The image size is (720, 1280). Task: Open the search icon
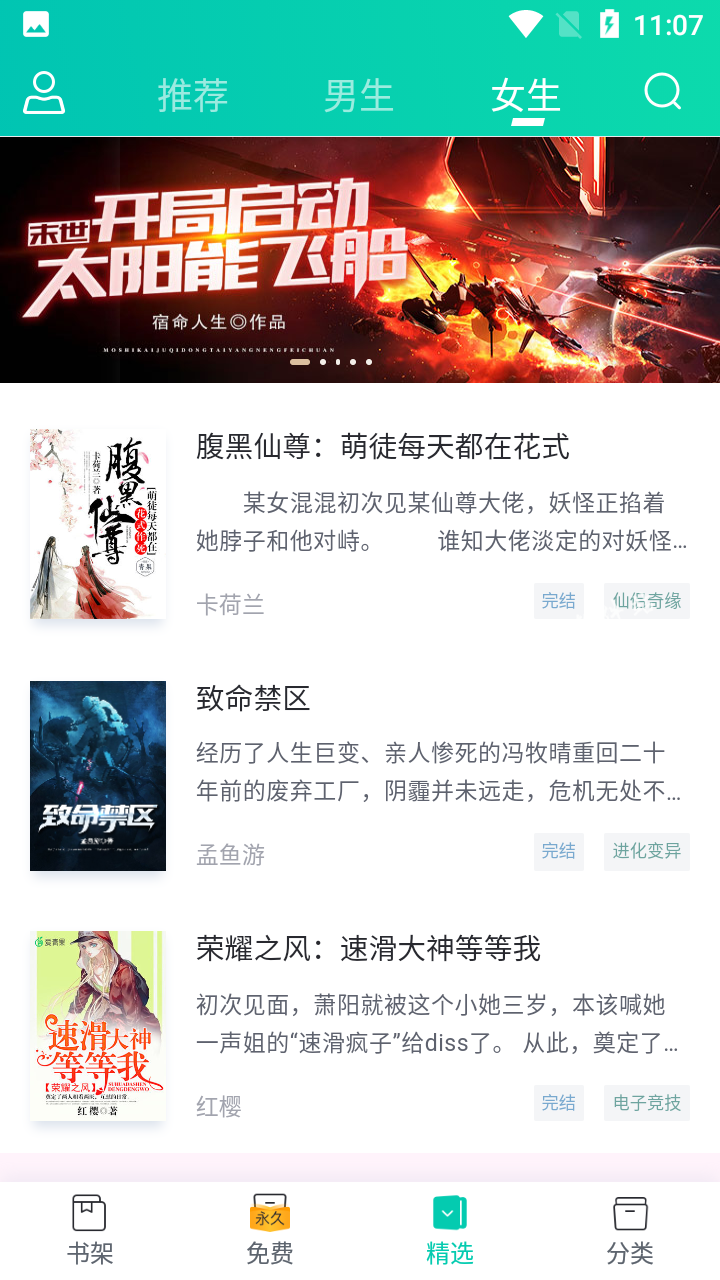662,93
